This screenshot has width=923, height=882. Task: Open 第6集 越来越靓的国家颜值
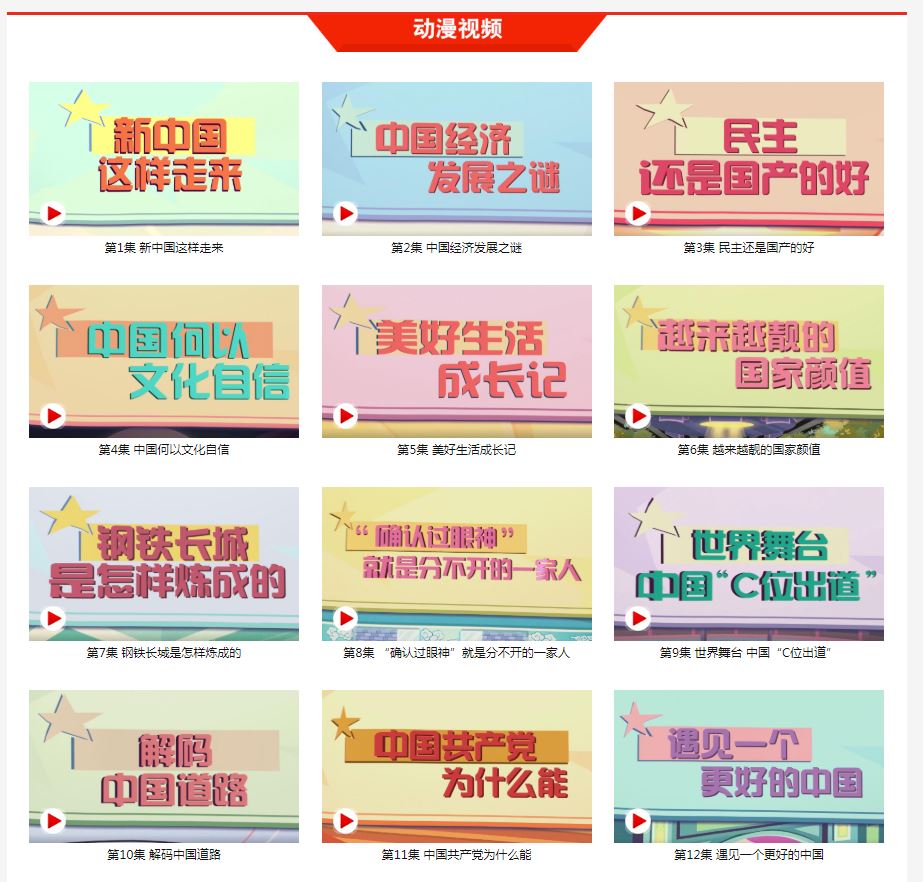coord(748,361)
